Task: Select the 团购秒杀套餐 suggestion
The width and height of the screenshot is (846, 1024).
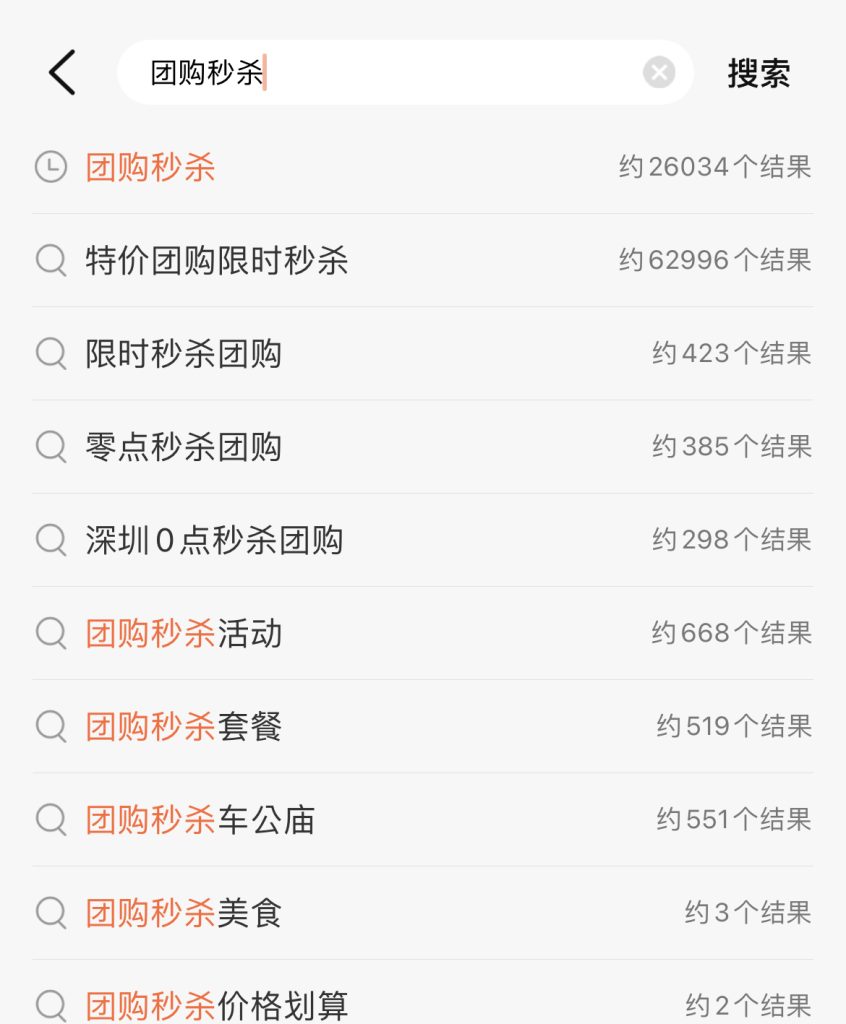Action: point(183,726)
